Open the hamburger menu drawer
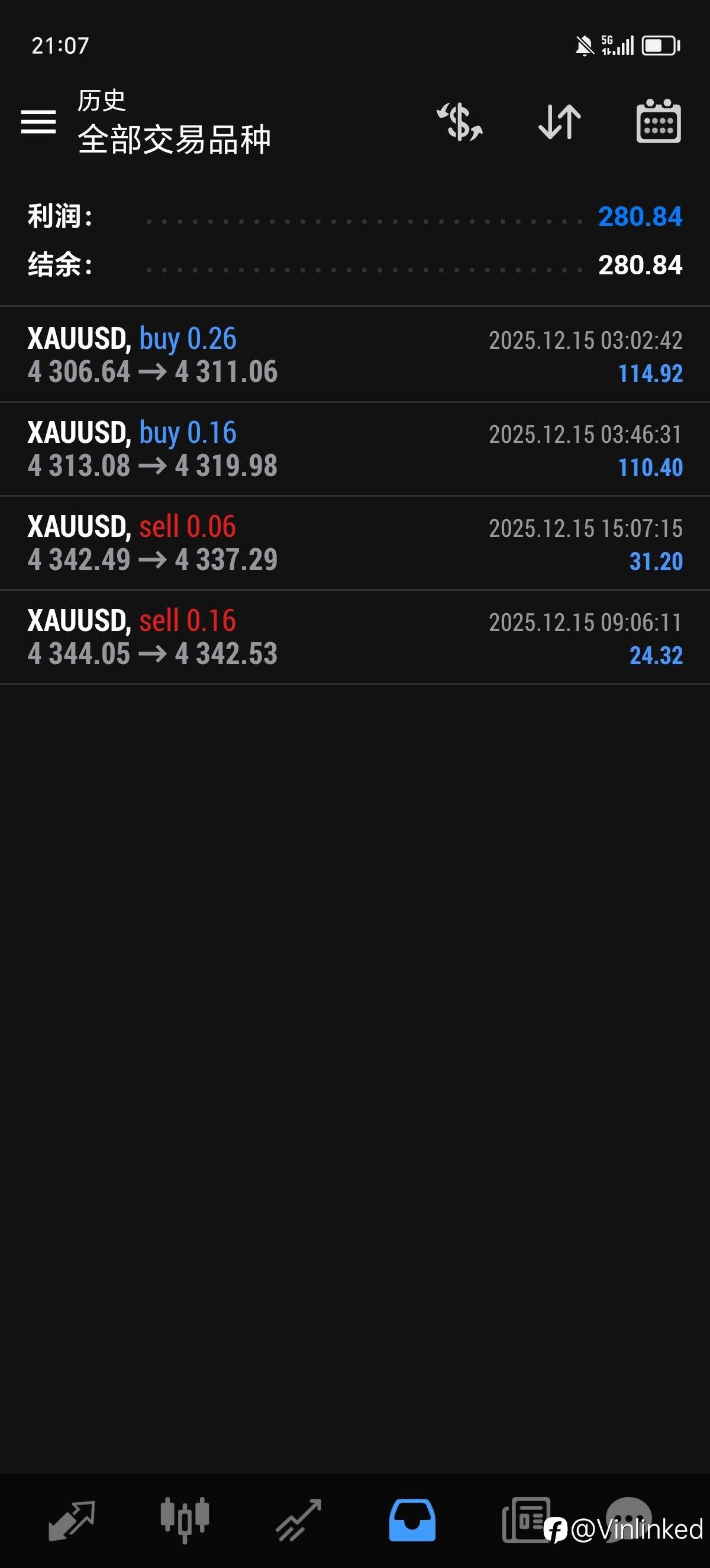Viewport: 710px width, 1568px height. pos(38,122)
